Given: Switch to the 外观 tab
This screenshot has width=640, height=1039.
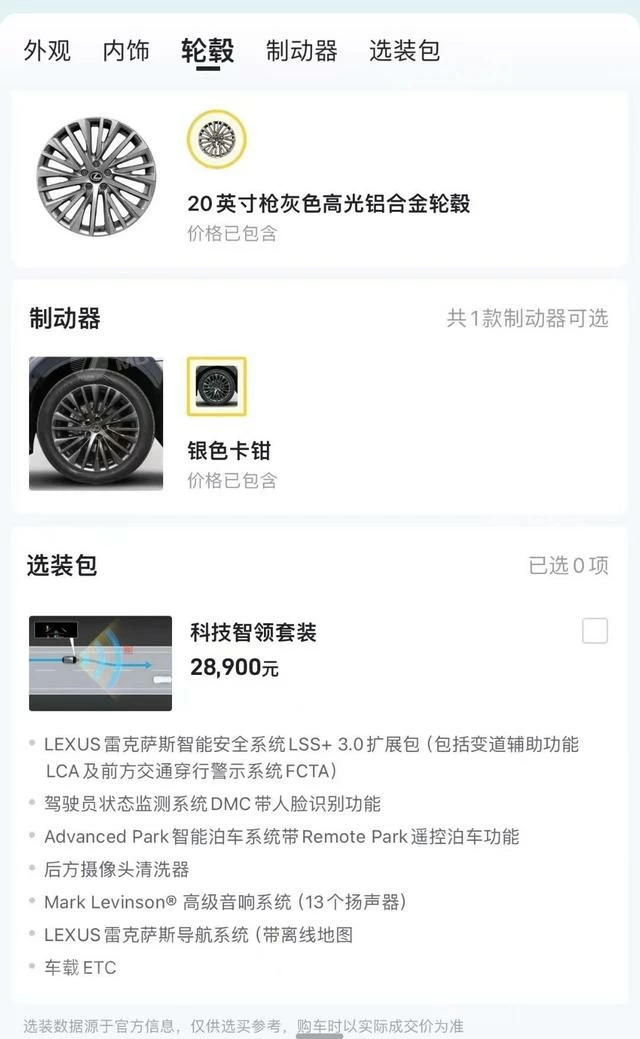Looking at the screenshot, I should click(x=48, y=51).
